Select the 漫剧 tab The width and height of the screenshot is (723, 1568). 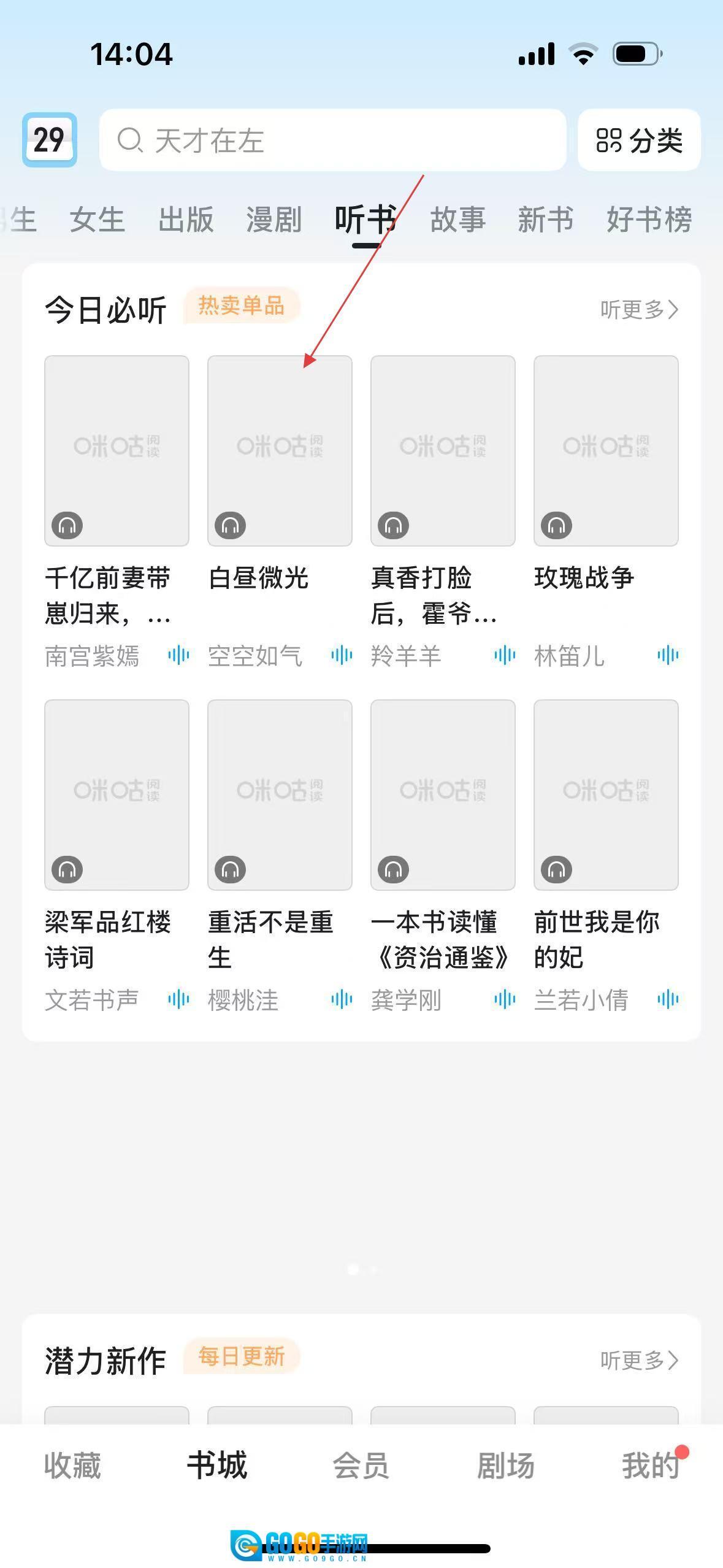[274, 220]
